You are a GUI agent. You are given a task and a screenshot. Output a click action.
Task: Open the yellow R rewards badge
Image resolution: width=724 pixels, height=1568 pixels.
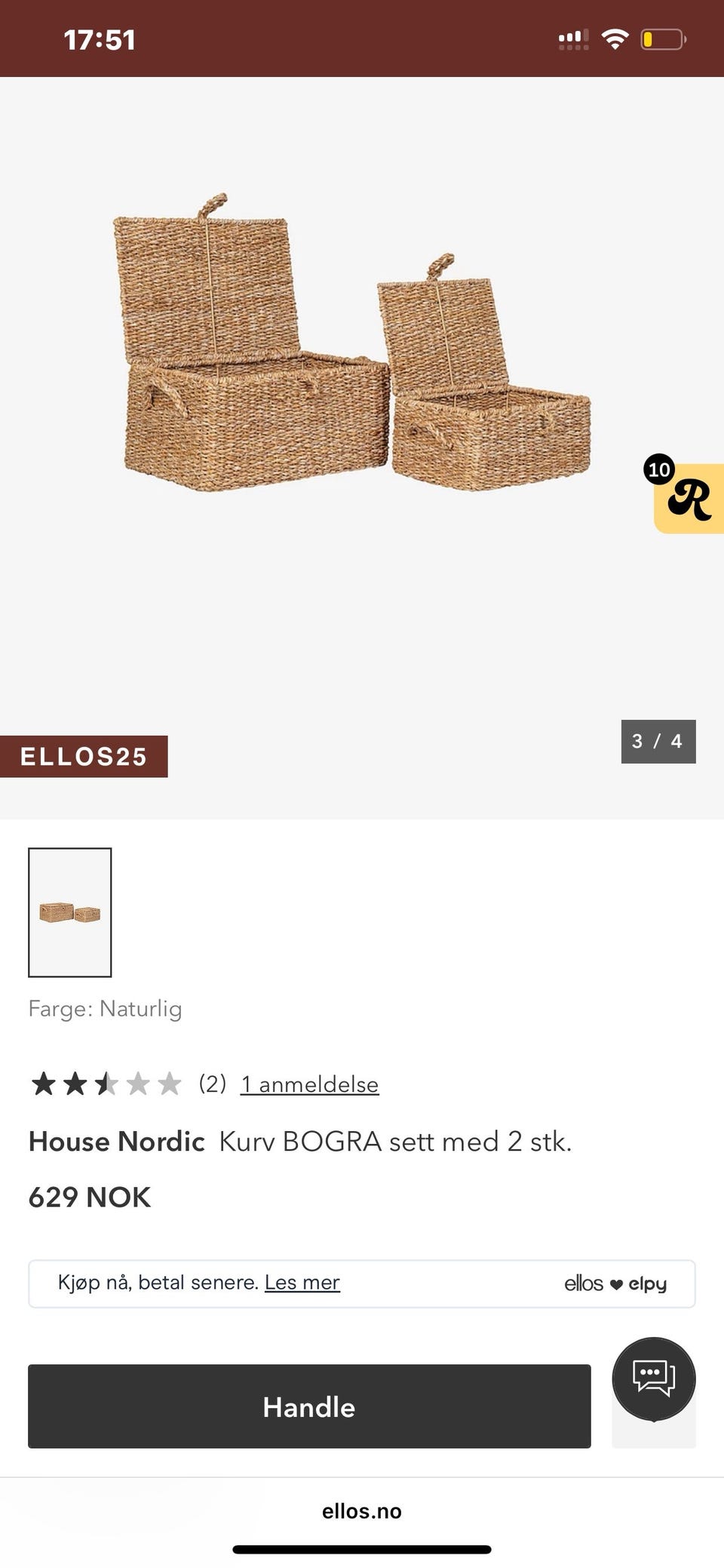point(688,498)
